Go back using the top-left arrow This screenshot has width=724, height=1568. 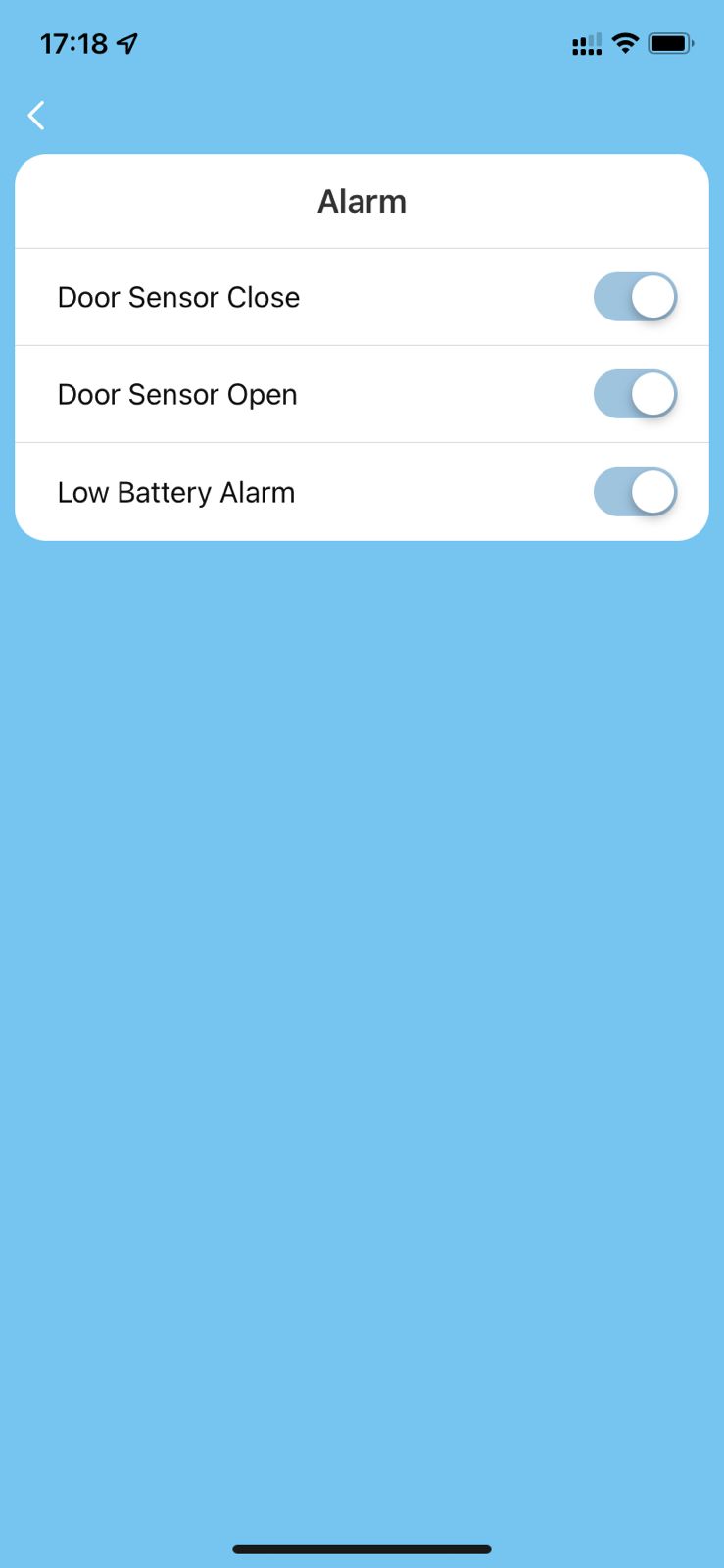tap(36, 116)
